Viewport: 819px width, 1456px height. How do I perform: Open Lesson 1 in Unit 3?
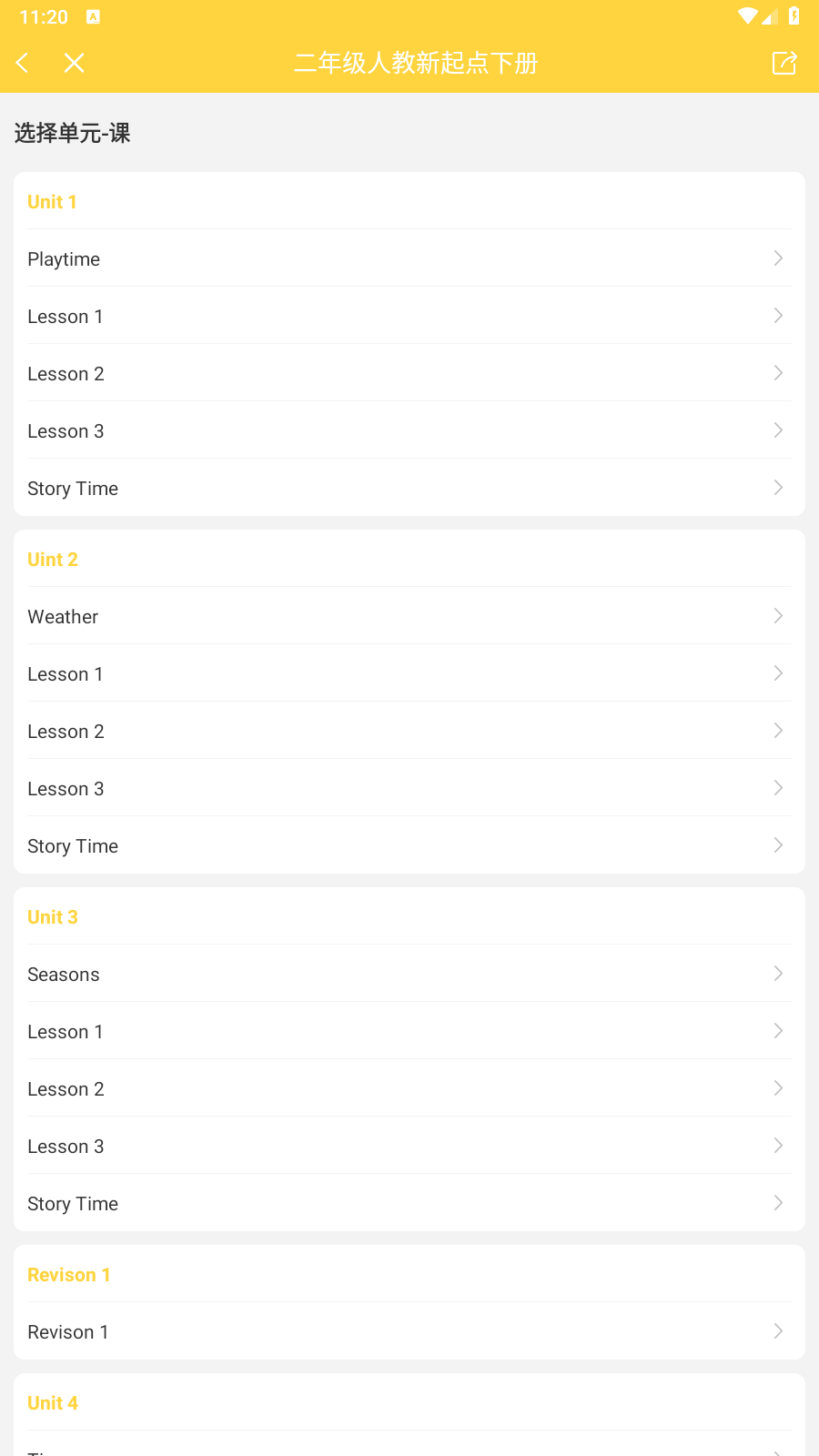(409, 1031)
